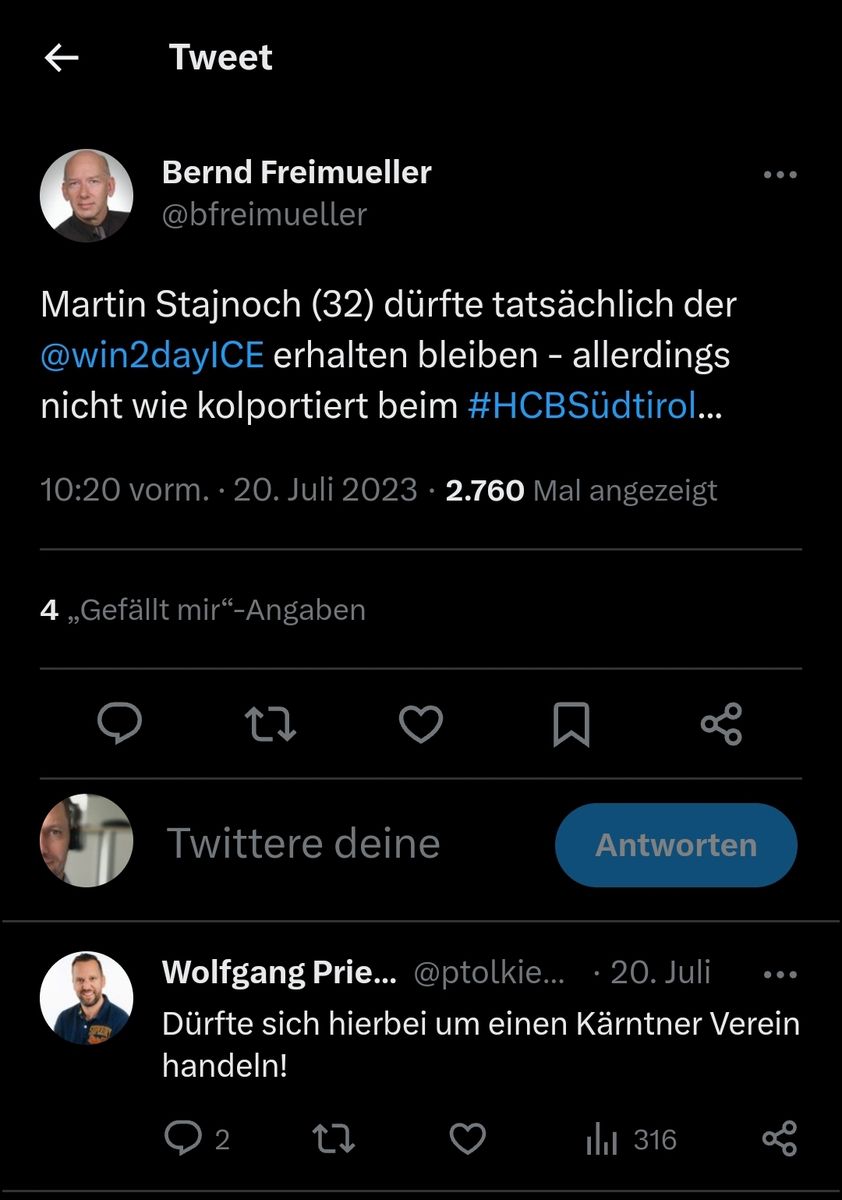Open Bernd Freimueller's profile picture
The width and height of the screenshot is (842, 1200).
[x=86, y=195]
